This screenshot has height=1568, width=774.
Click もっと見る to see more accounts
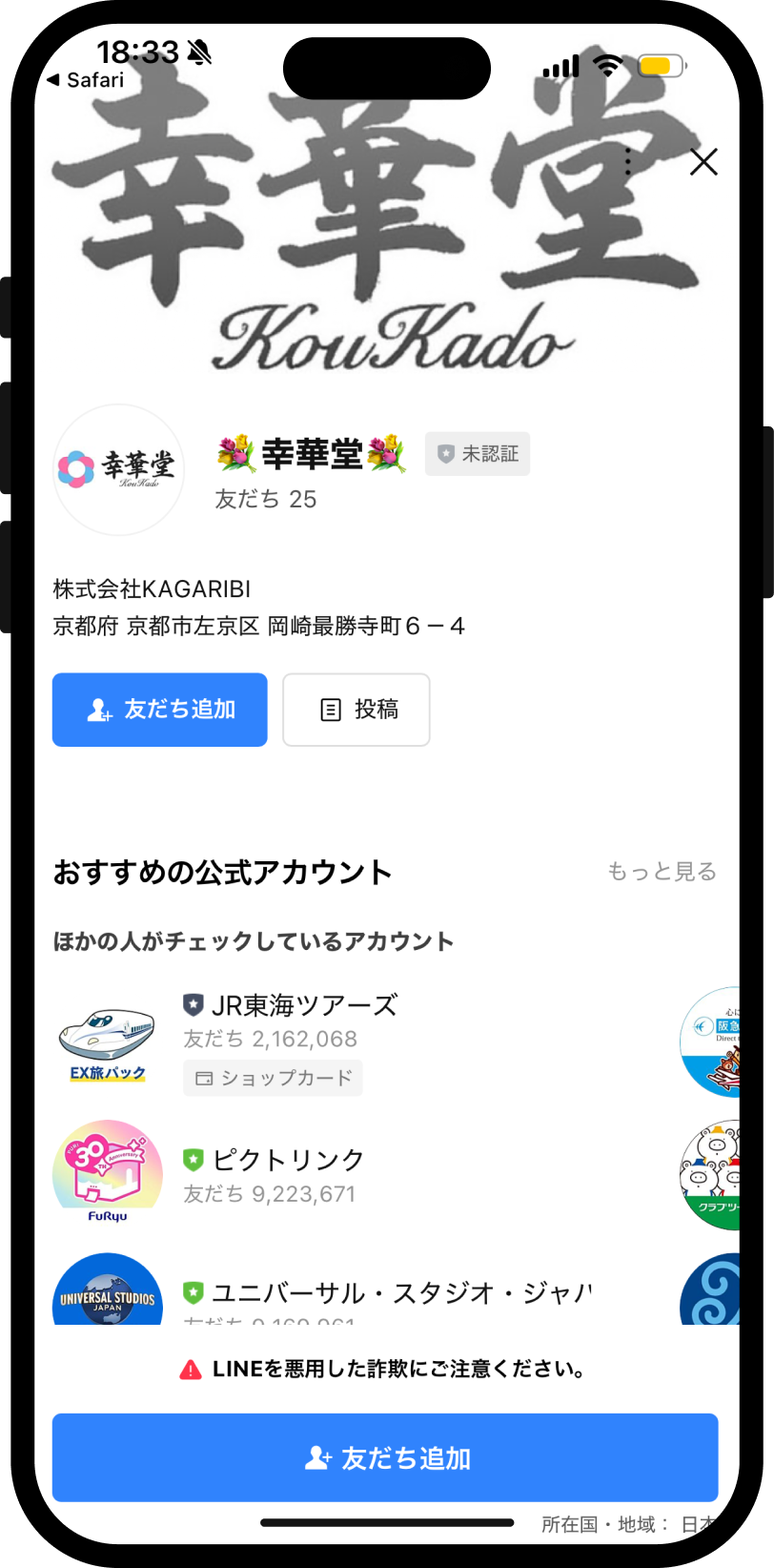(661, 871)
